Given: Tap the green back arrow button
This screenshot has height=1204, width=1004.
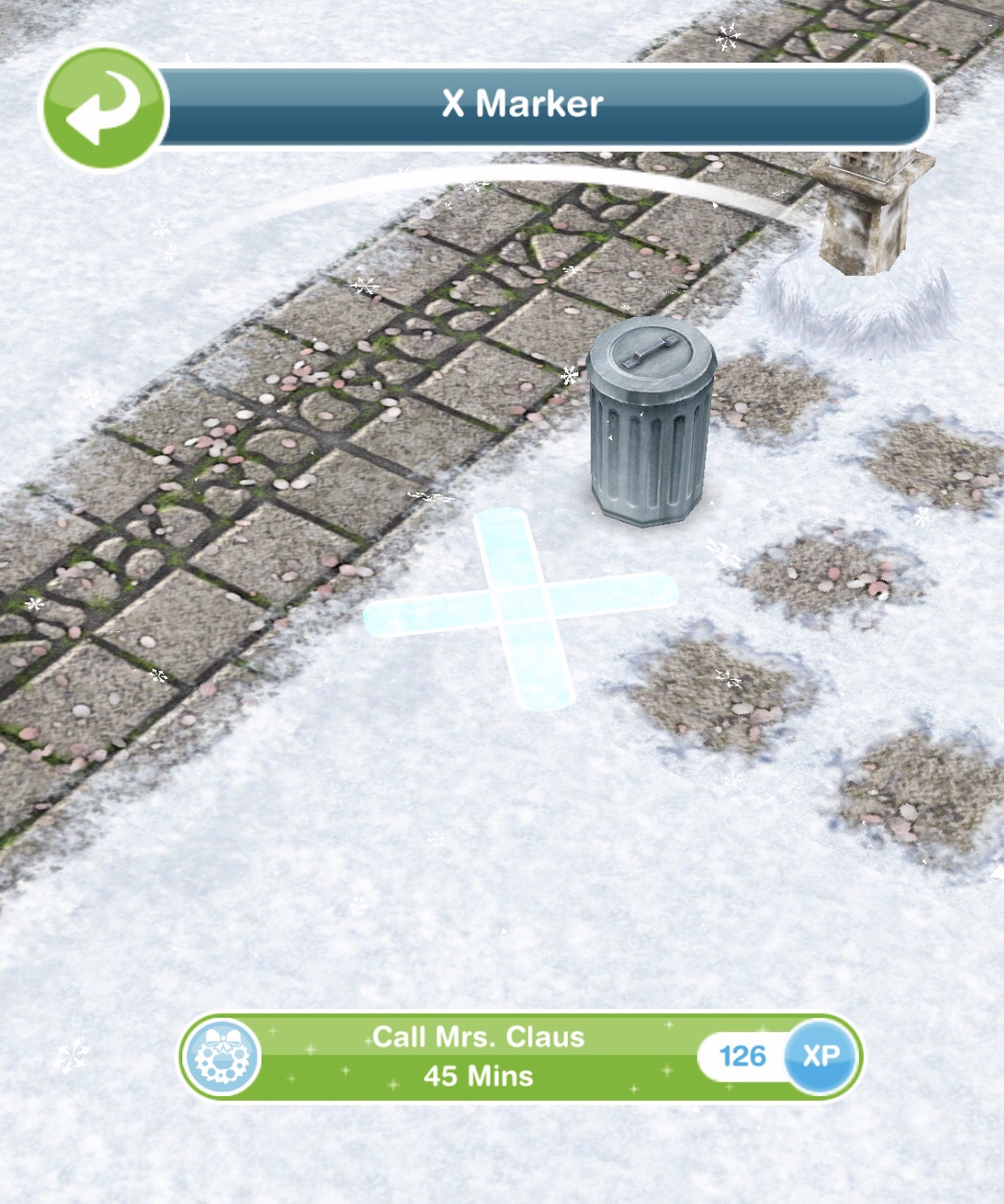Looking at the screenshot, I should (x=103, y=108).
